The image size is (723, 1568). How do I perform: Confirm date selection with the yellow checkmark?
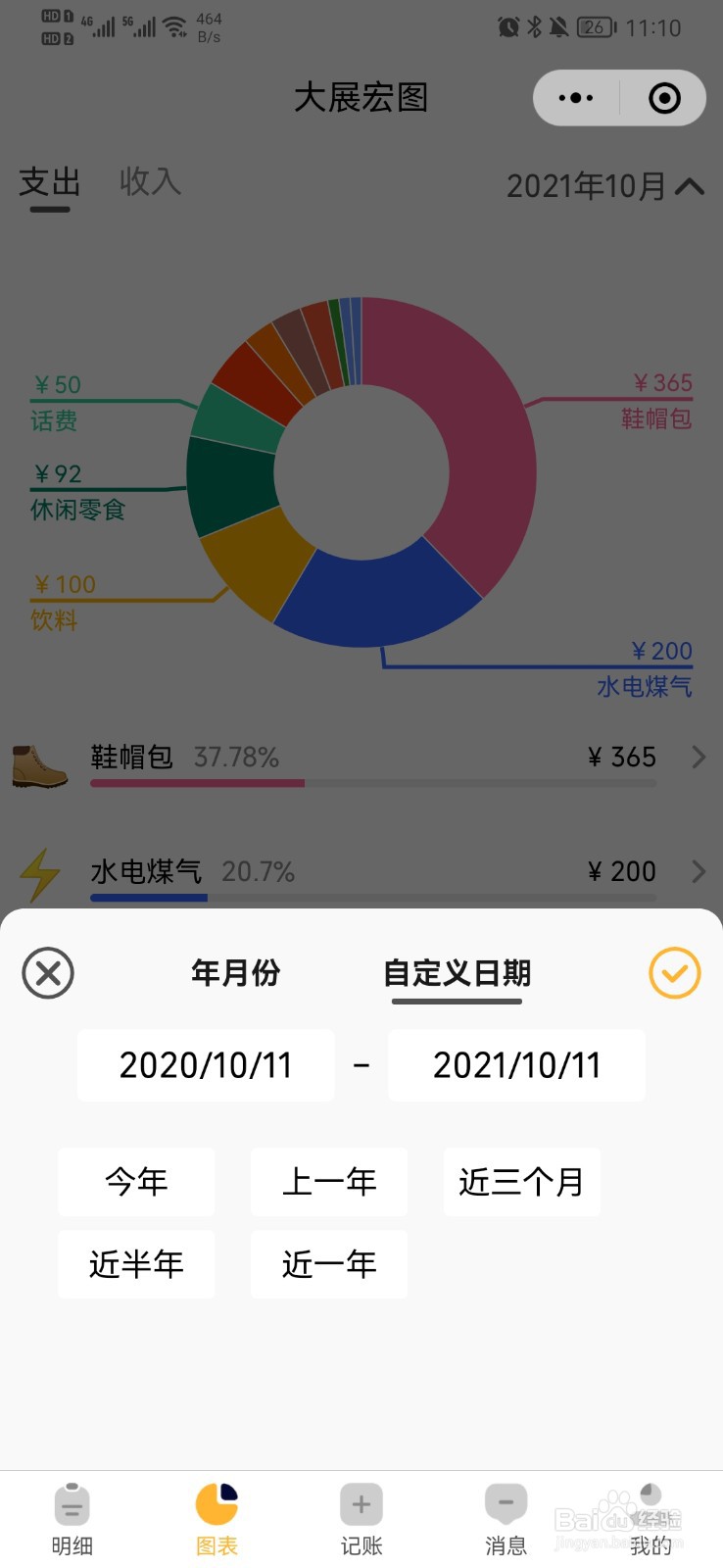674,973
